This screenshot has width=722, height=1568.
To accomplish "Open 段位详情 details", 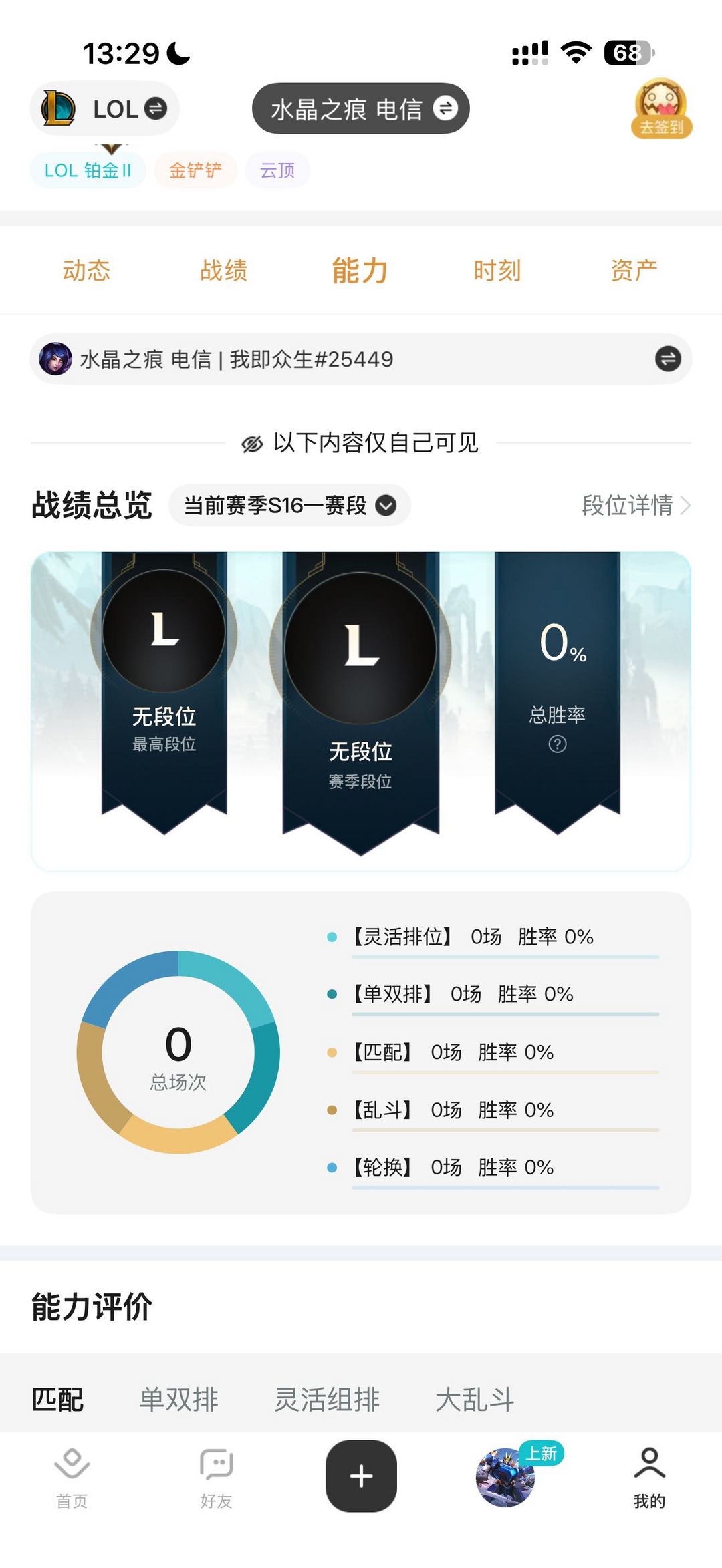I will [x=635, y=506].
